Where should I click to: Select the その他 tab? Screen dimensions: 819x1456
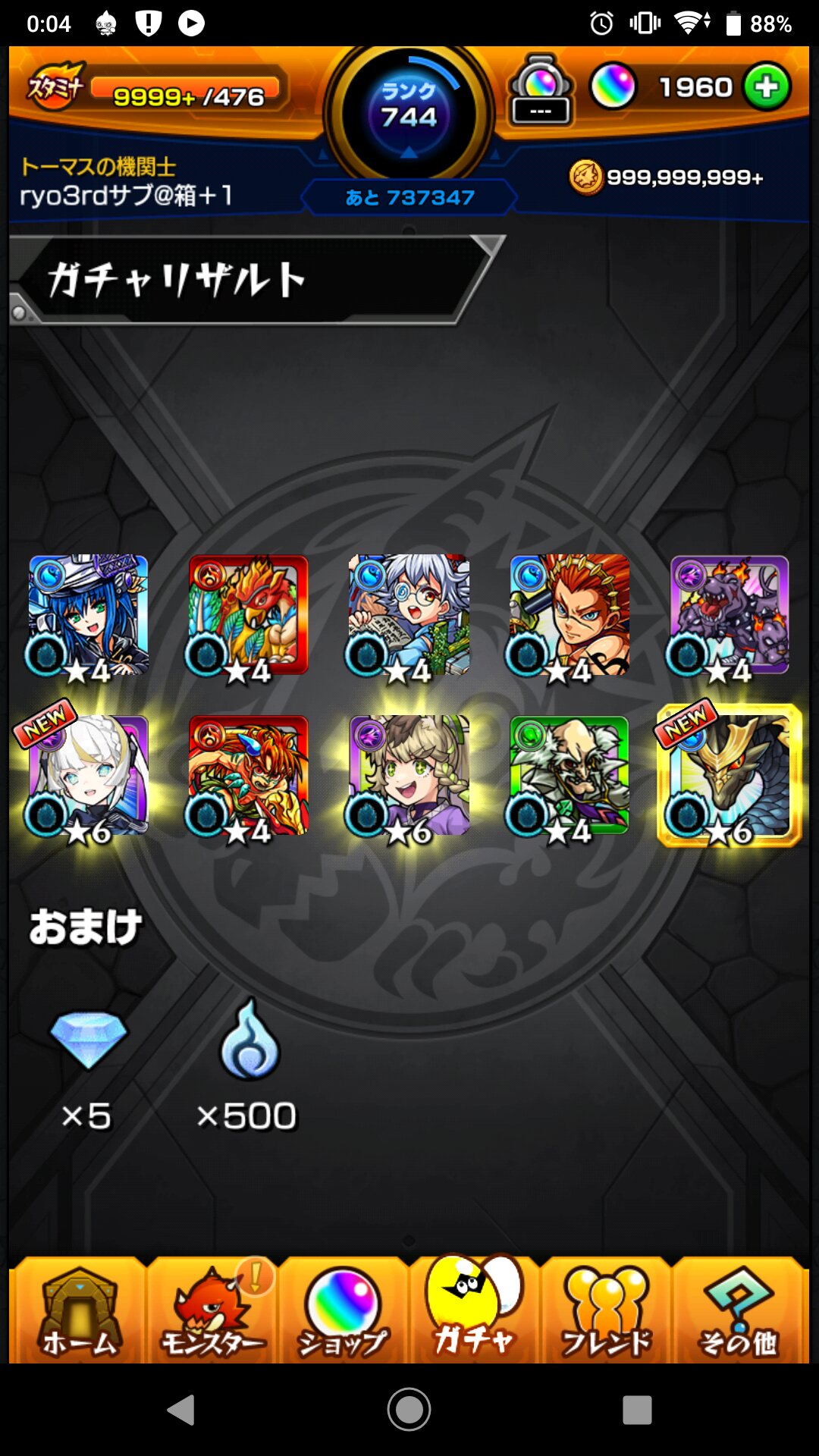[739, 1311]
